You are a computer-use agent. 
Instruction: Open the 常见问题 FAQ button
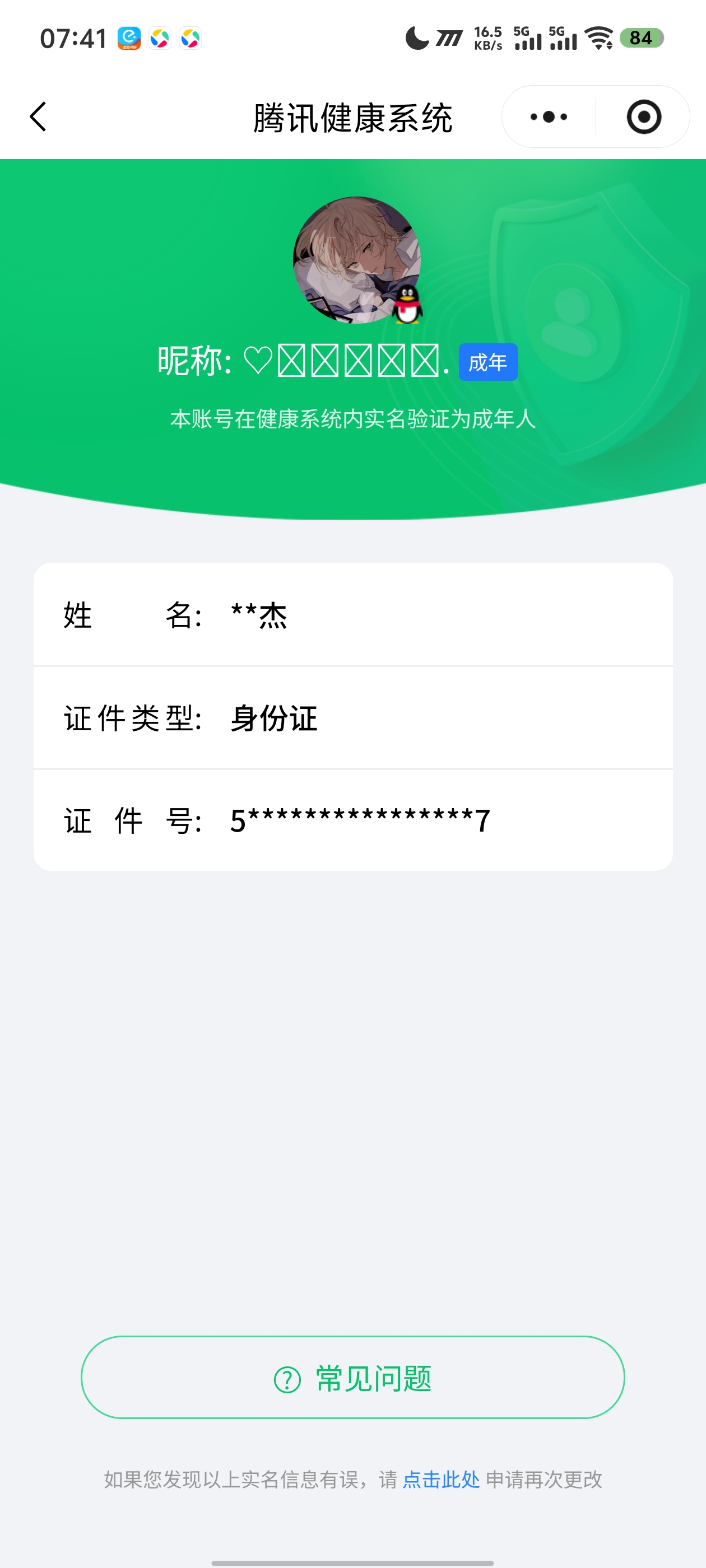coord(352,1378)
